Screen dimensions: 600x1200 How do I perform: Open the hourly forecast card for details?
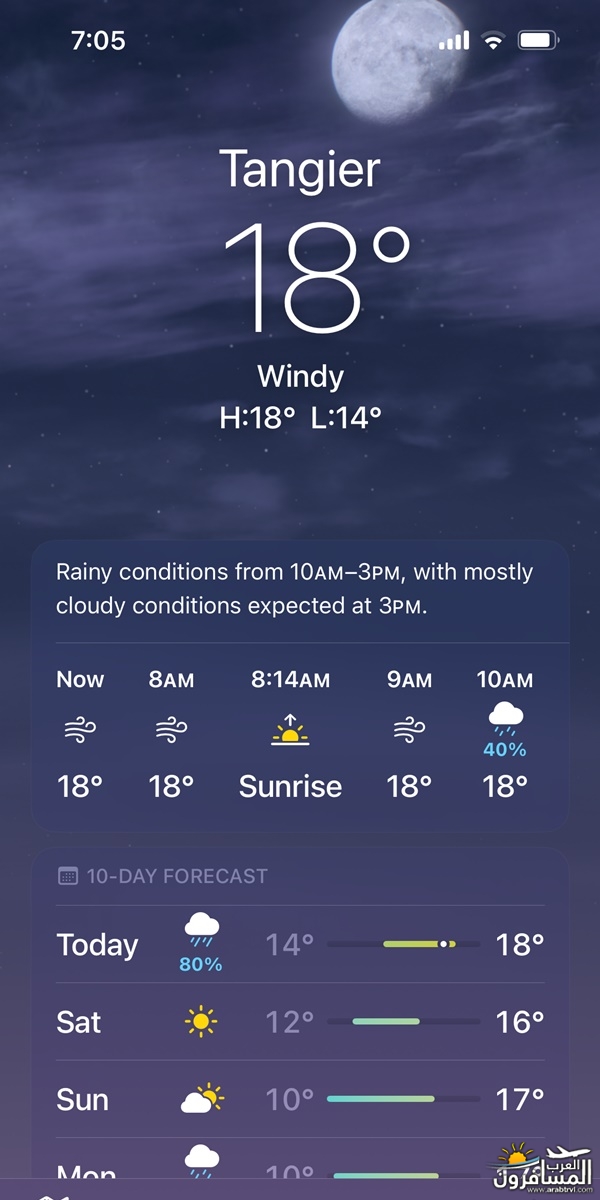pyautogui.click(x=300, y=686)
